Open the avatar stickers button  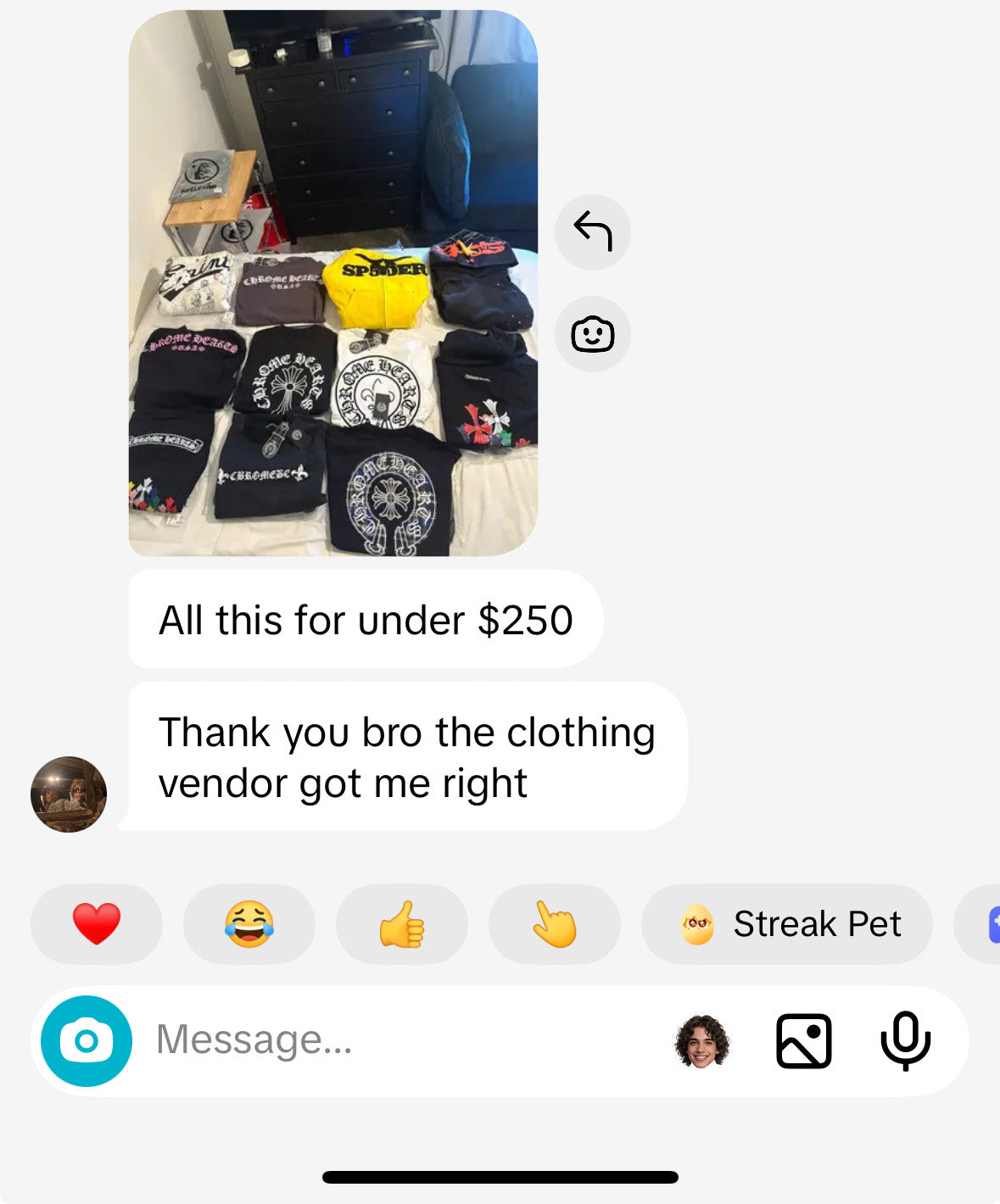pos(702,1040)
